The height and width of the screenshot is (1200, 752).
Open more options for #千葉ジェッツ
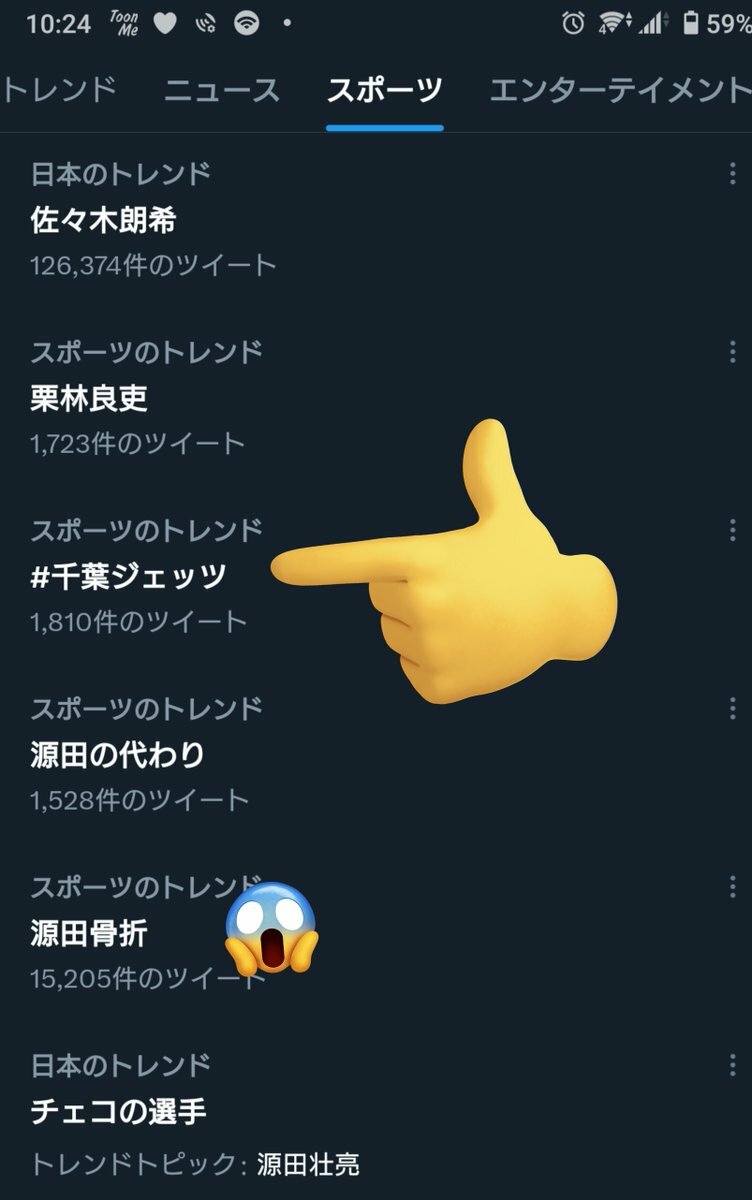coord(733,530)
